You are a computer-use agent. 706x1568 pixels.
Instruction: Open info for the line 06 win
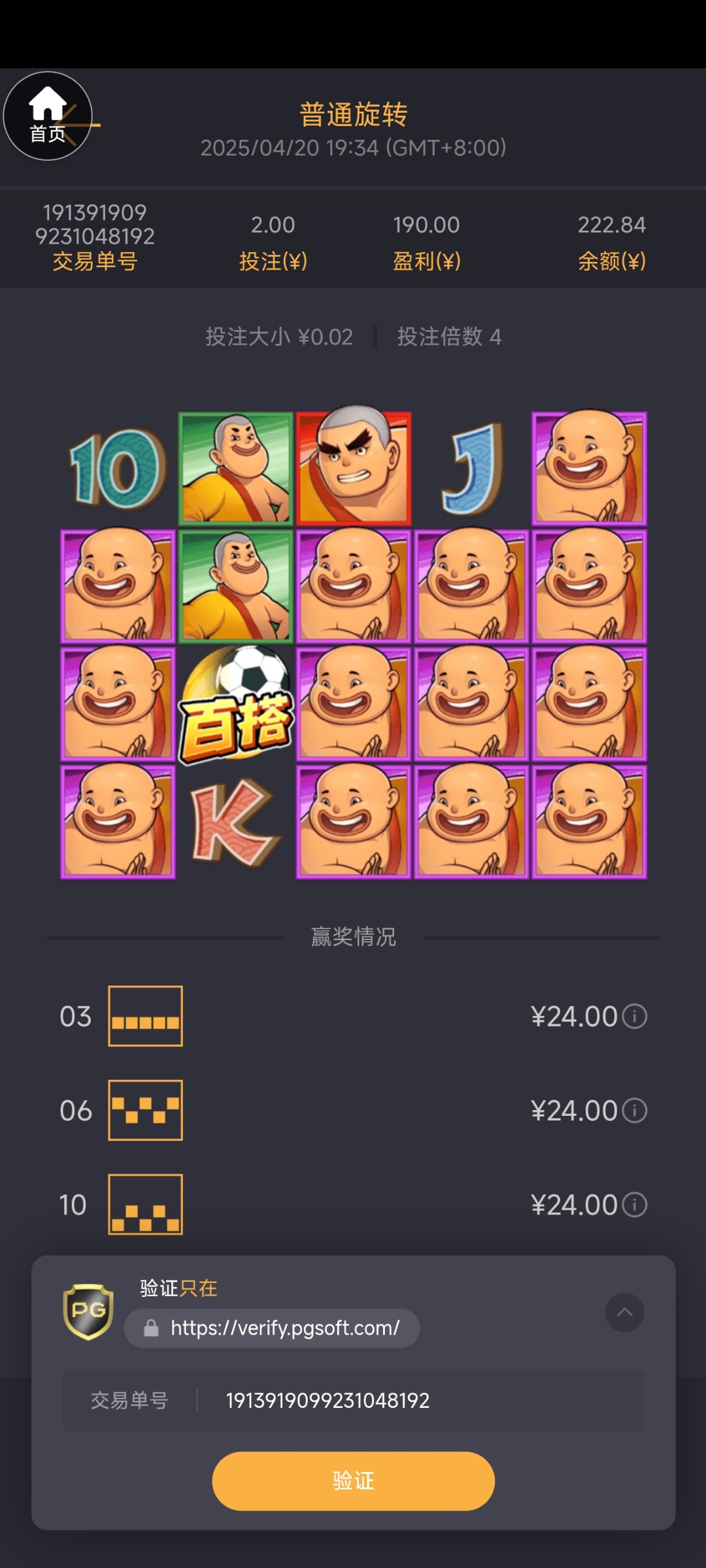(634, 1110)
